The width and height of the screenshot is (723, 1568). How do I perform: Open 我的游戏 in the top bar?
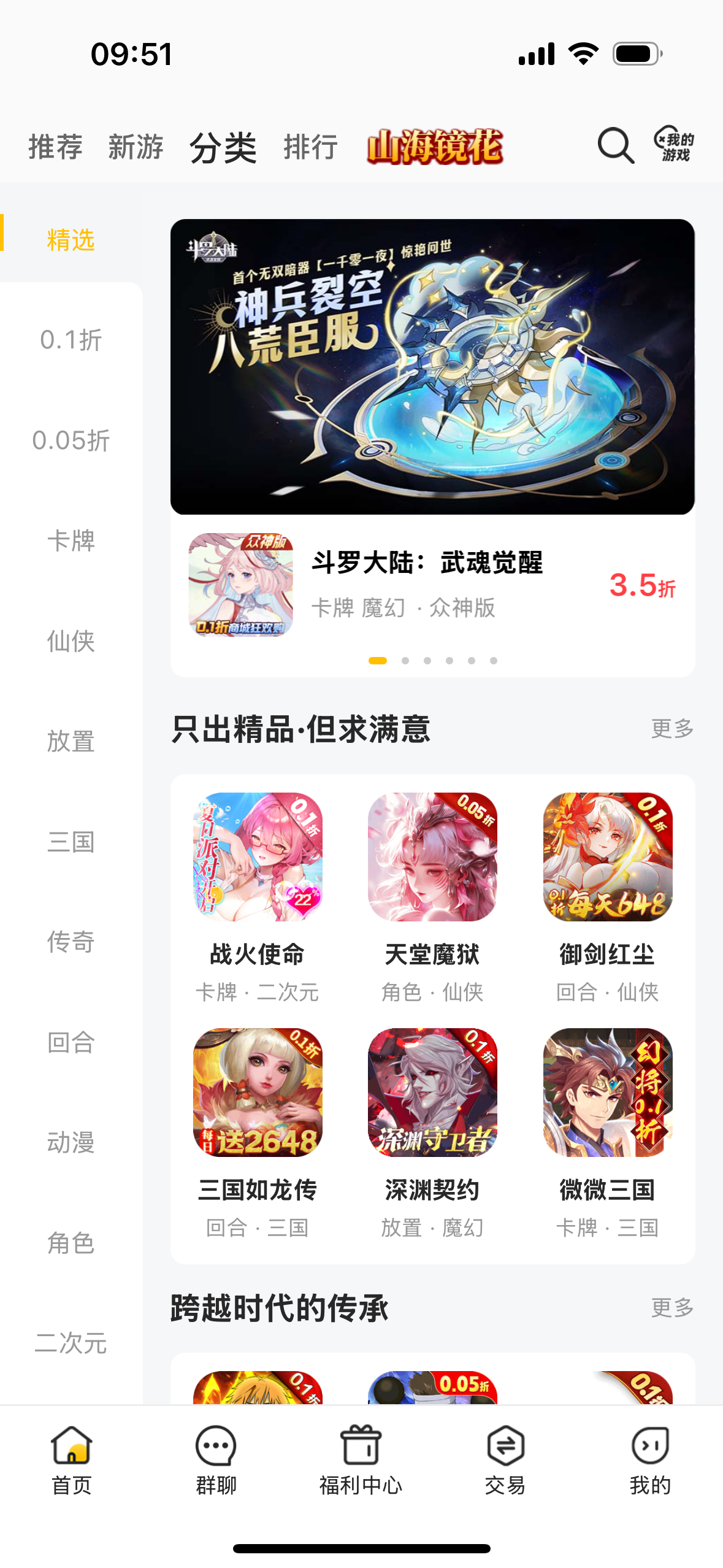(674, 146)
